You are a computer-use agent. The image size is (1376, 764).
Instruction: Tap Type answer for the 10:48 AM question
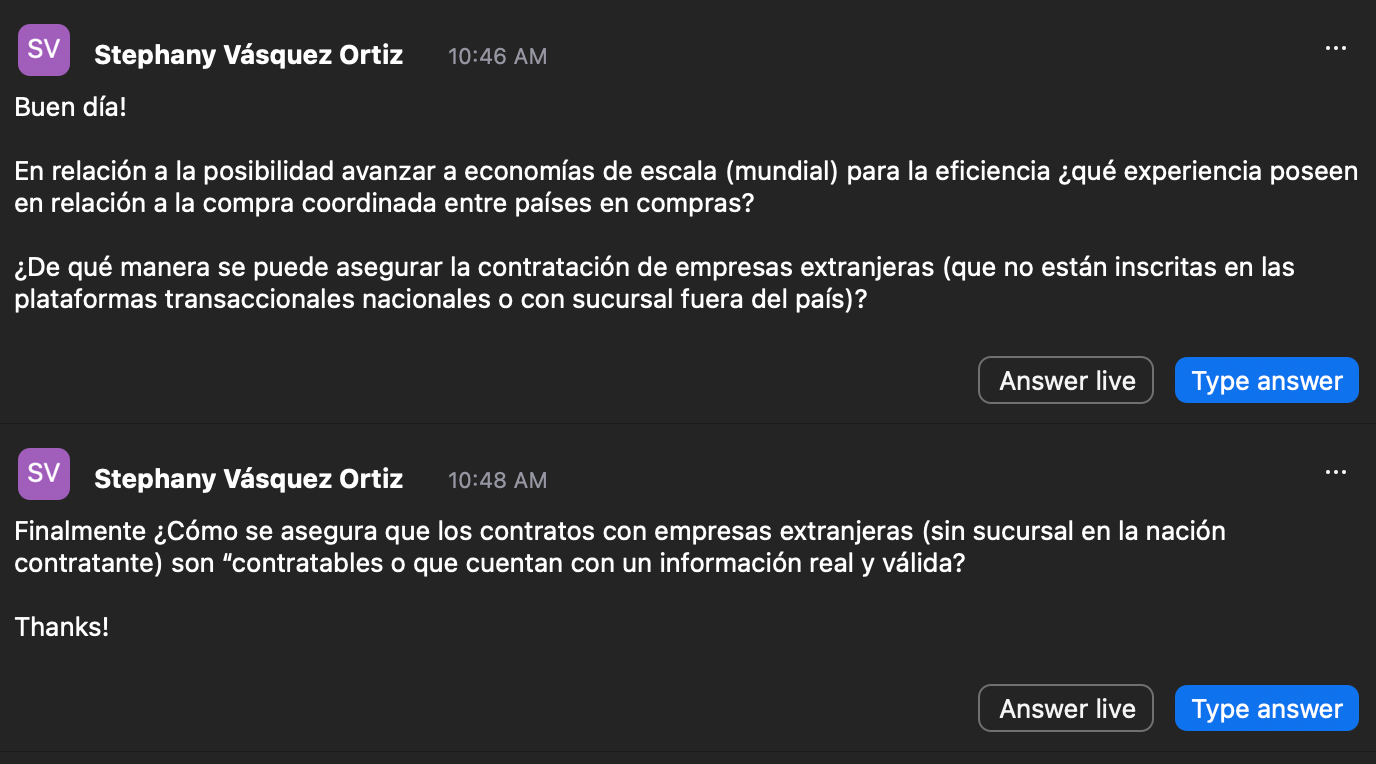1267,708
